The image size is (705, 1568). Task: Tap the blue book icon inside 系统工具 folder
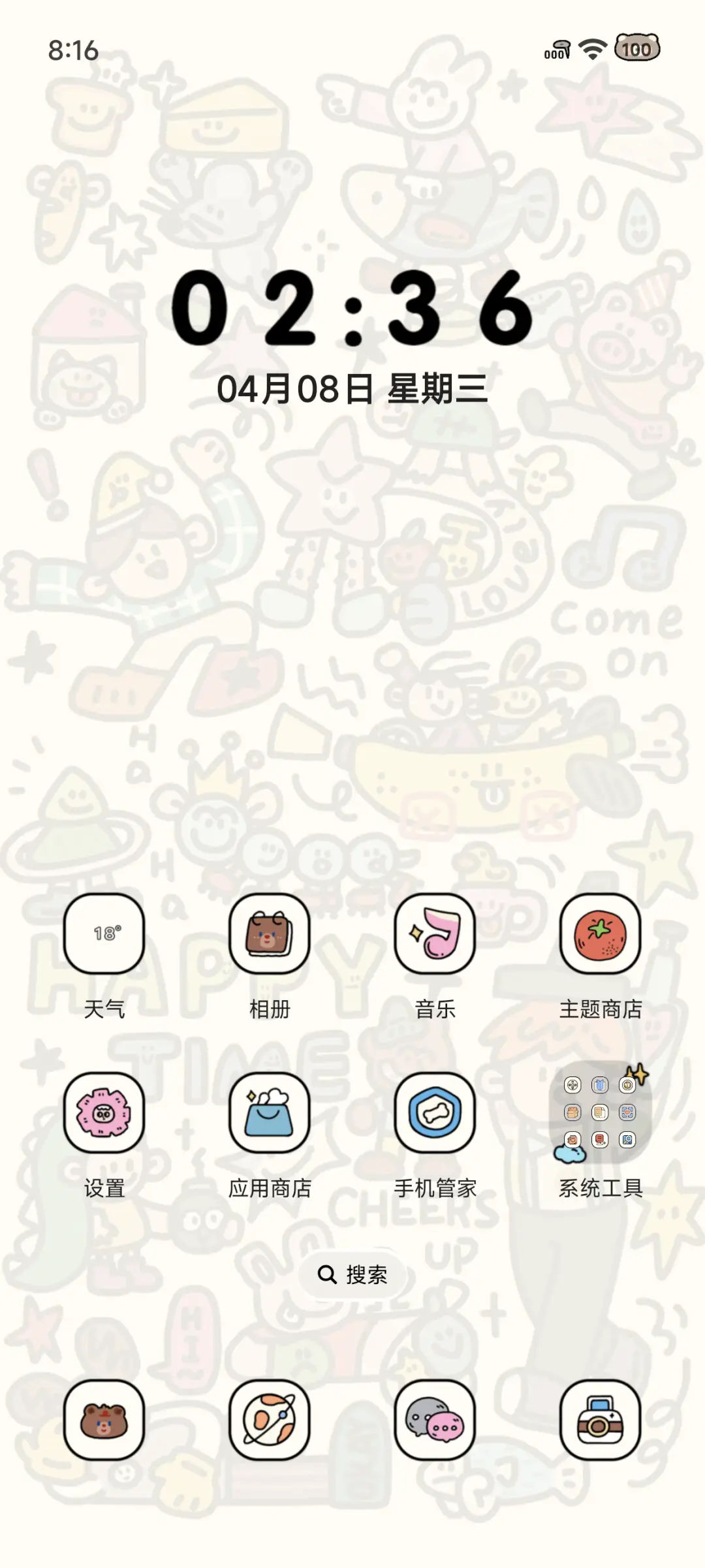coord(600,1086)
